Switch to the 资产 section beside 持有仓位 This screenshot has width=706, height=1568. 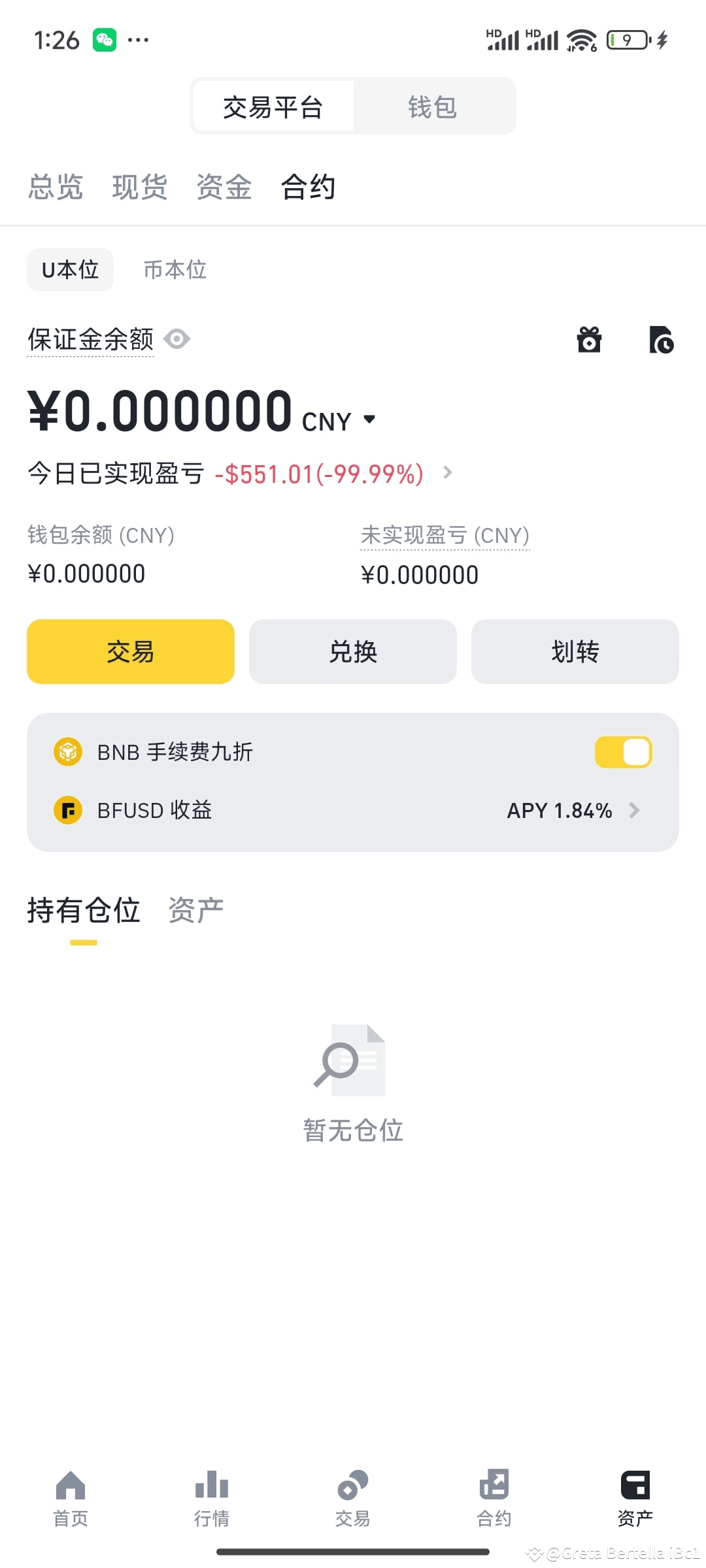pos(195,909)
